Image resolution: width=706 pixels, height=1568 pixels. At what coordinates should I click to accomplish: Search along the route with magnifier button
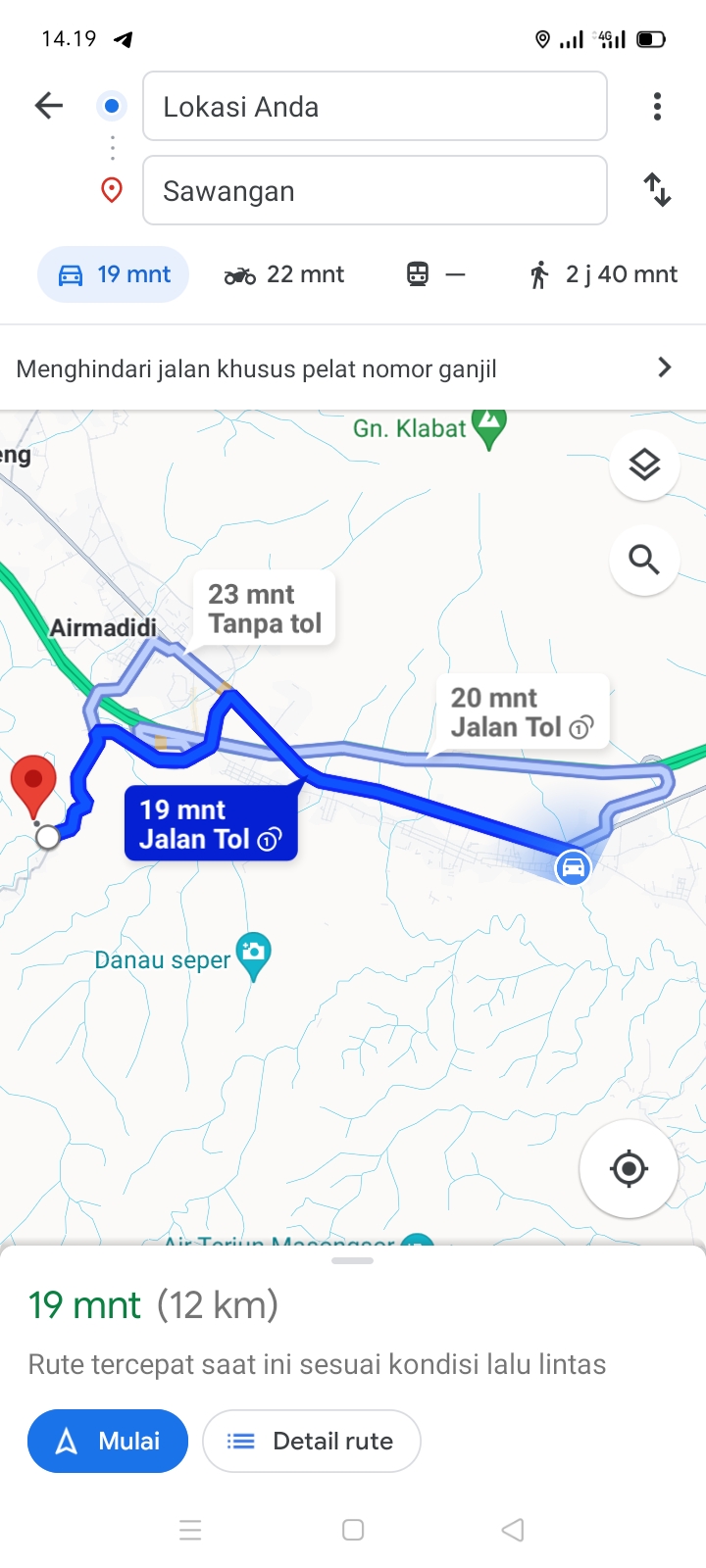[x=644, y=560]
